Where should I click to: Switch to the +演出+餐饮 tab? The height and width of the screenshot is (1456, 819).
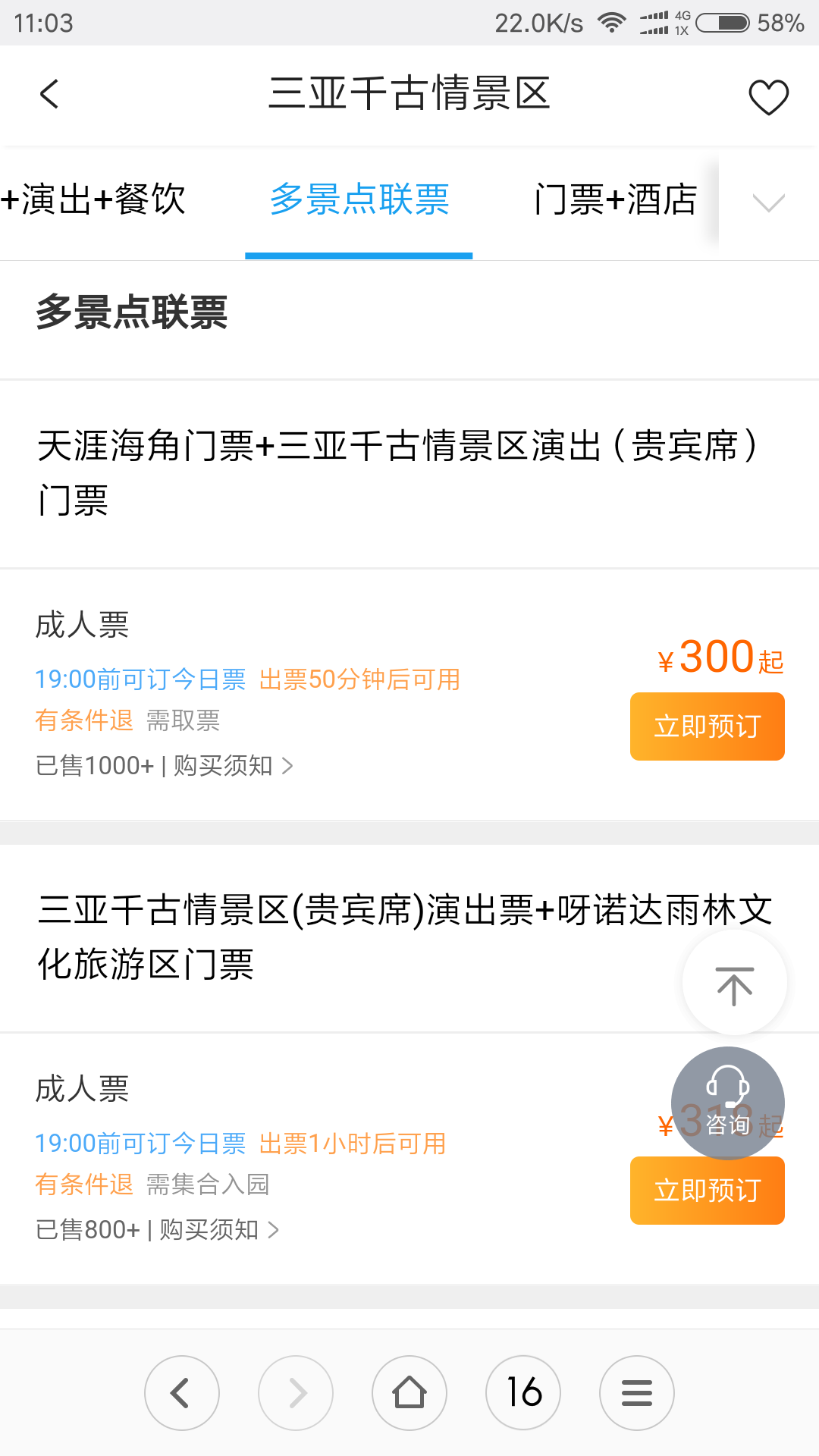(x=93, y=199)
